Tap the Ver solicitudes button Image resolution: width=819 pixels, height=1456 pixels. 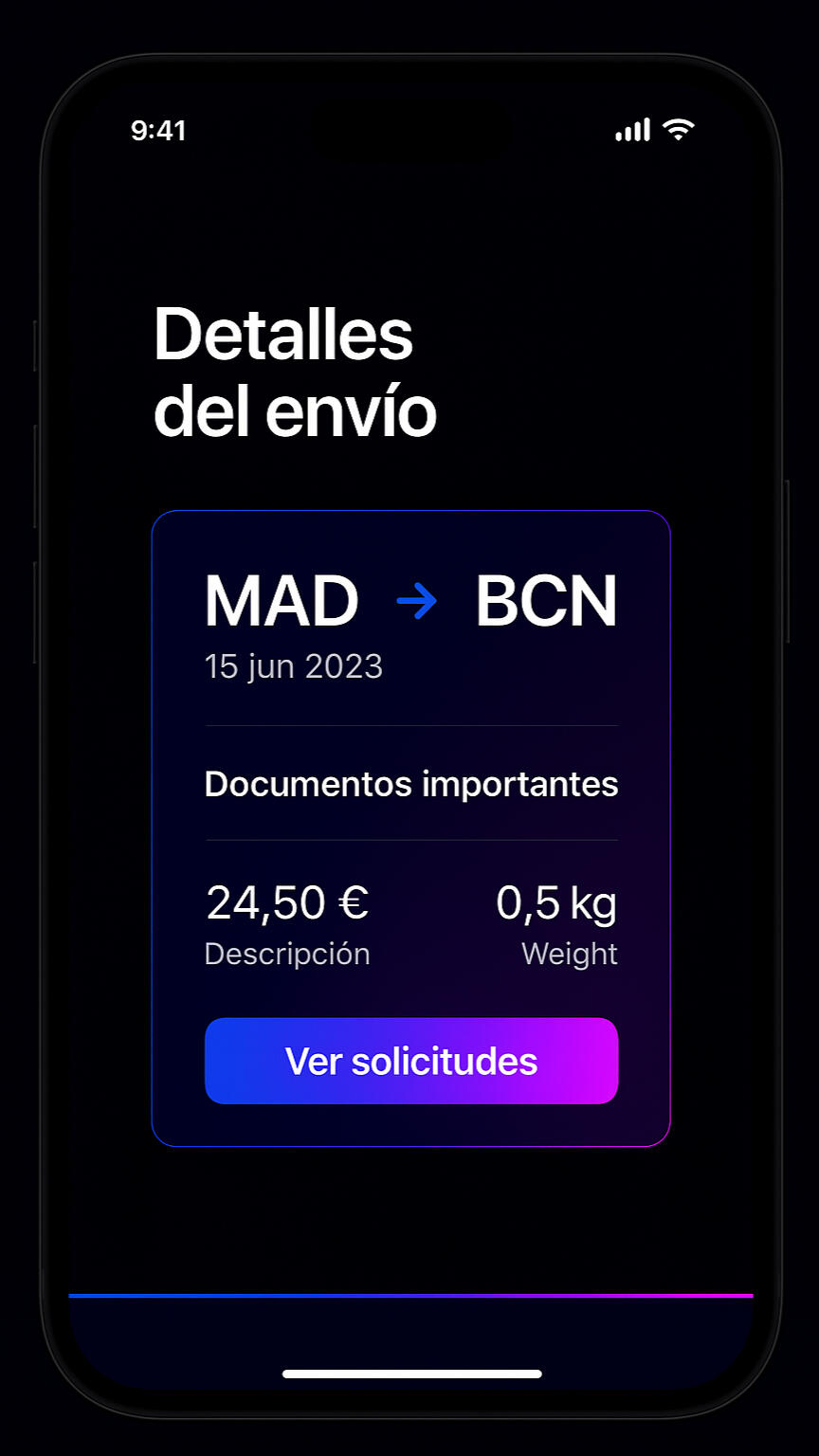coord(411,1061)
